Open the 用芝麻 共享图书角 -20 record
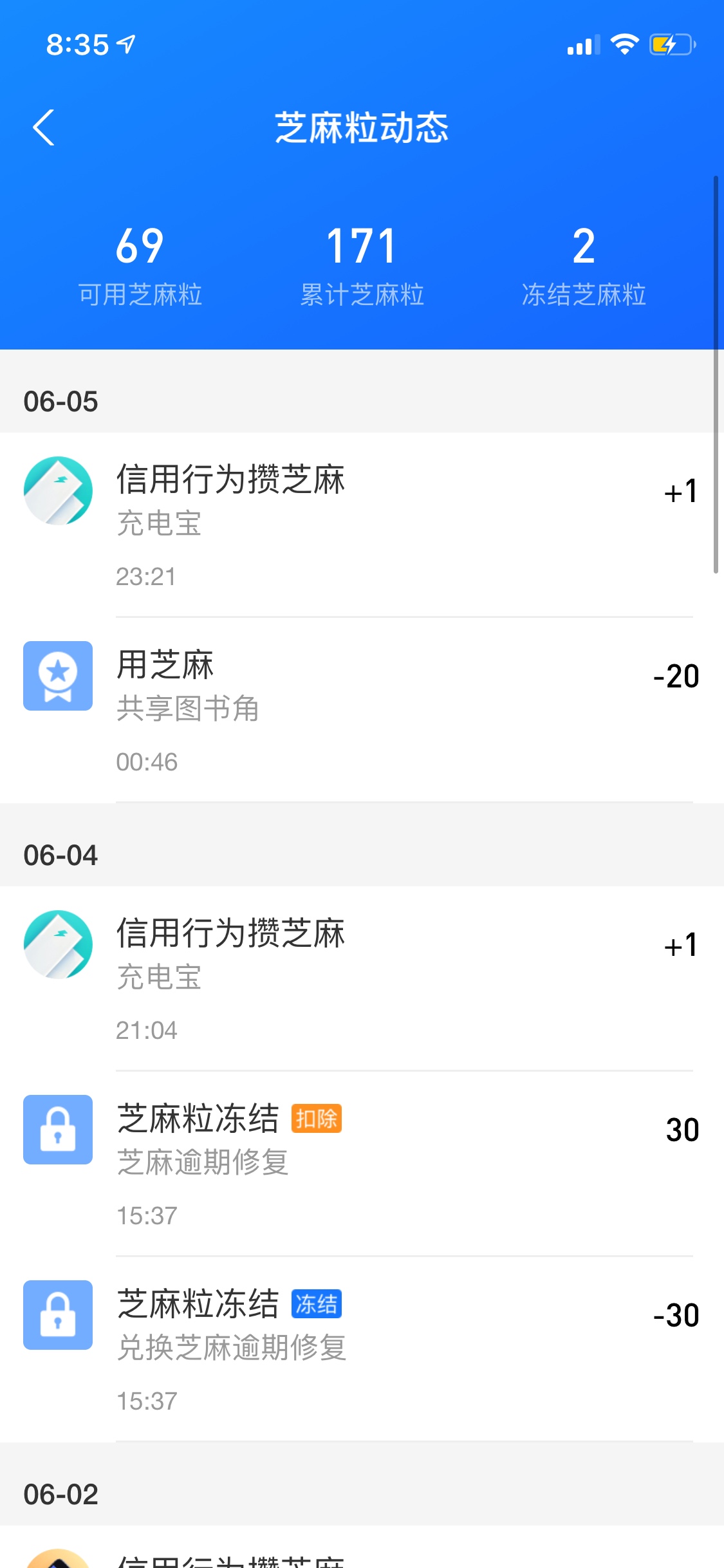This screenshot has height=1568, width=724. (362, 711)
